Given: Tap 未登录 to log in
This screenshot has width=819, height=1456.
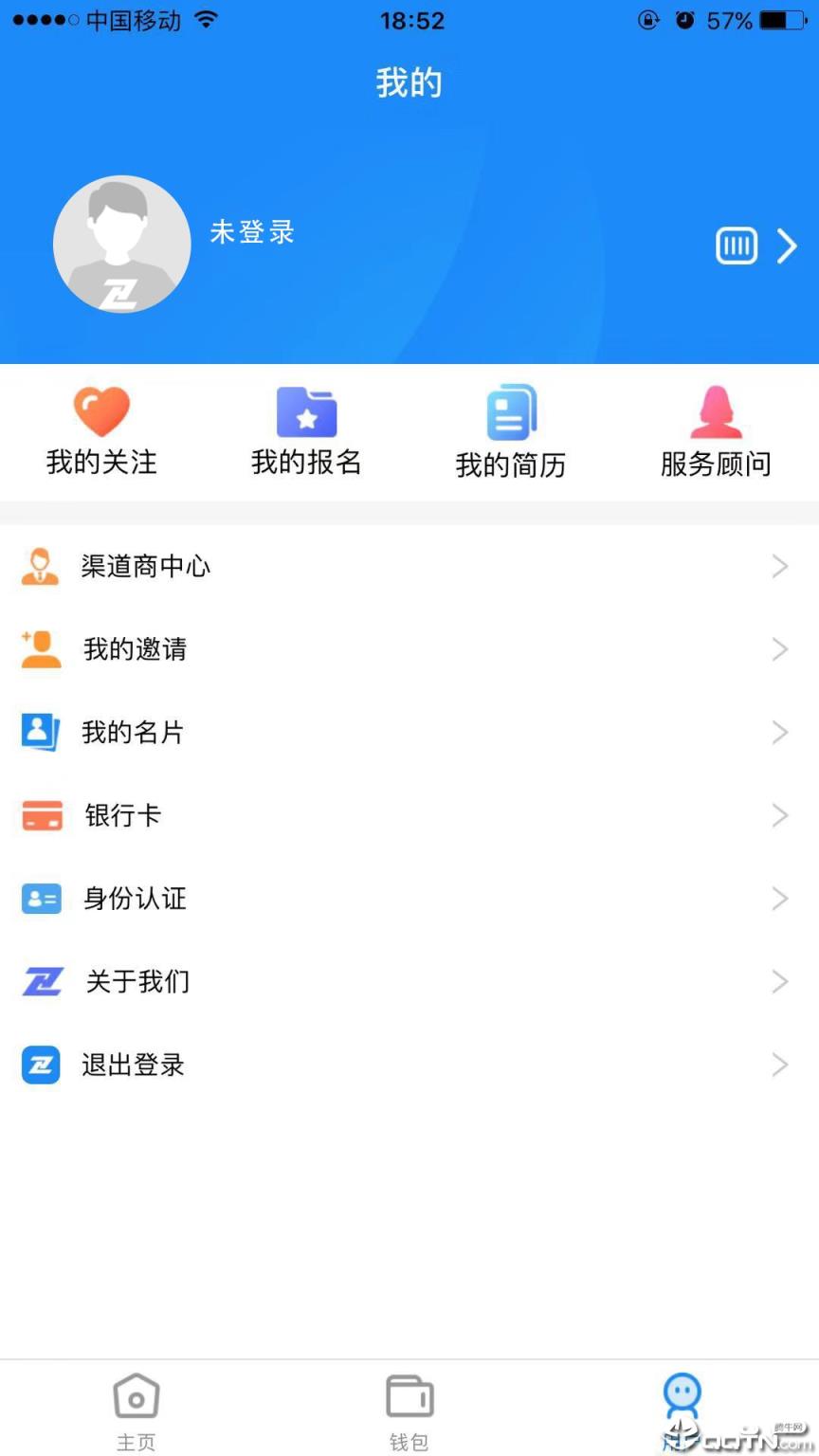Looking at the screenshot, I should (x=252, y=231).
